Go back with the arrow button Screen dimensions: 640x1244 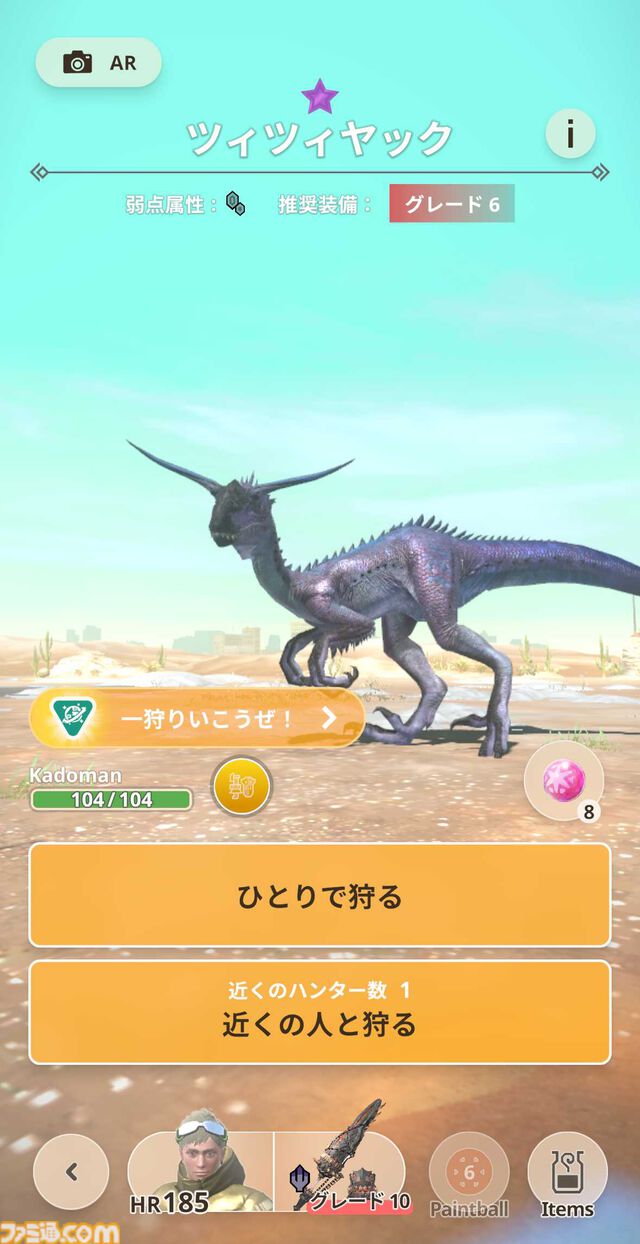pos(71,1172)
